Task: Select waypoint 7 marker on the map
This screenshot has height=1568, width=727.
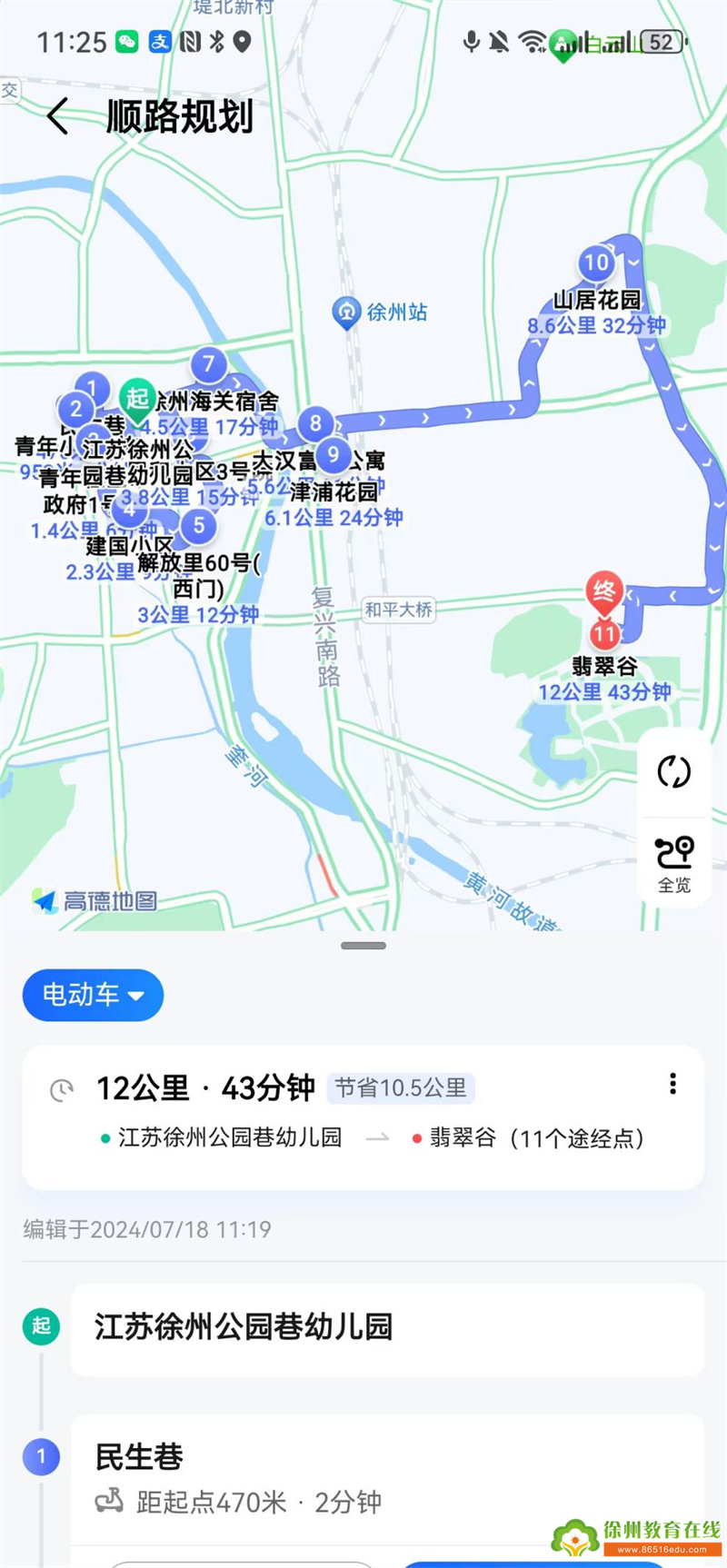Action: (x=208, y=365)
